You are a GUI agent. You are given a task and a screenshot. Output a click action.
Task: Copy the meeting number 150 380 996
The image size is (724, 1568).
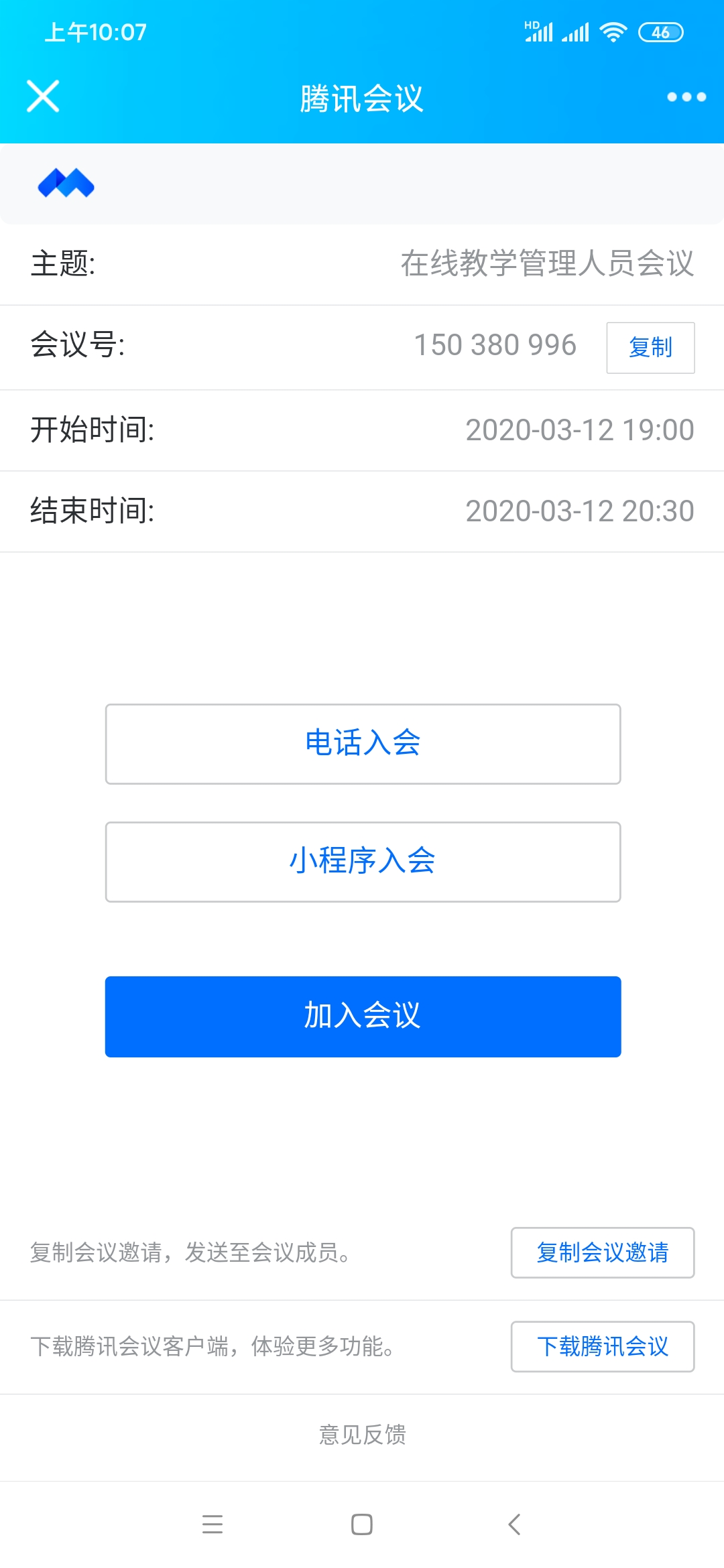tap(650, 348)
